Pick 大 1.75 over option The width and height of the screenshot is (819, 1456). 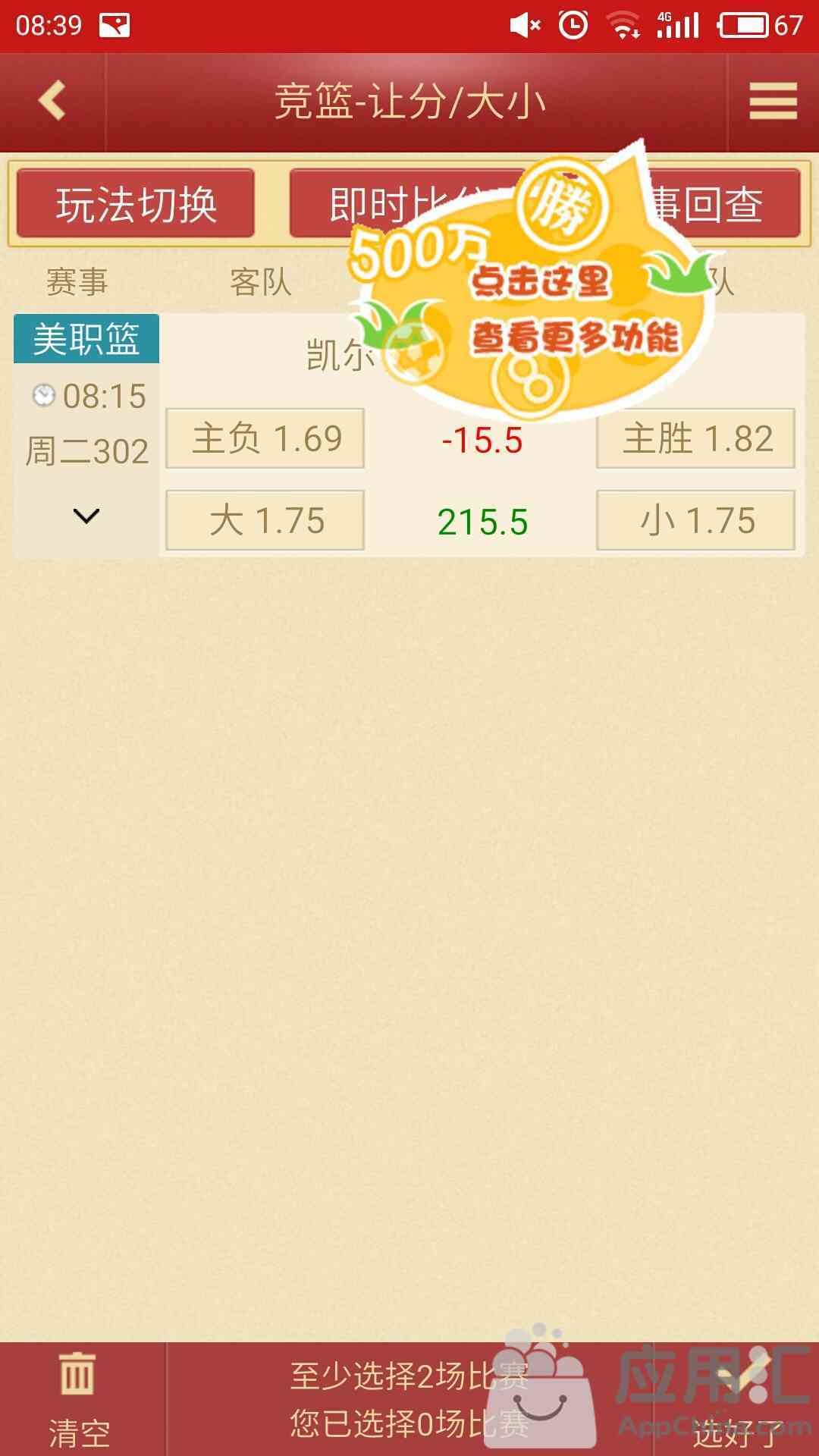click(265, 520)
